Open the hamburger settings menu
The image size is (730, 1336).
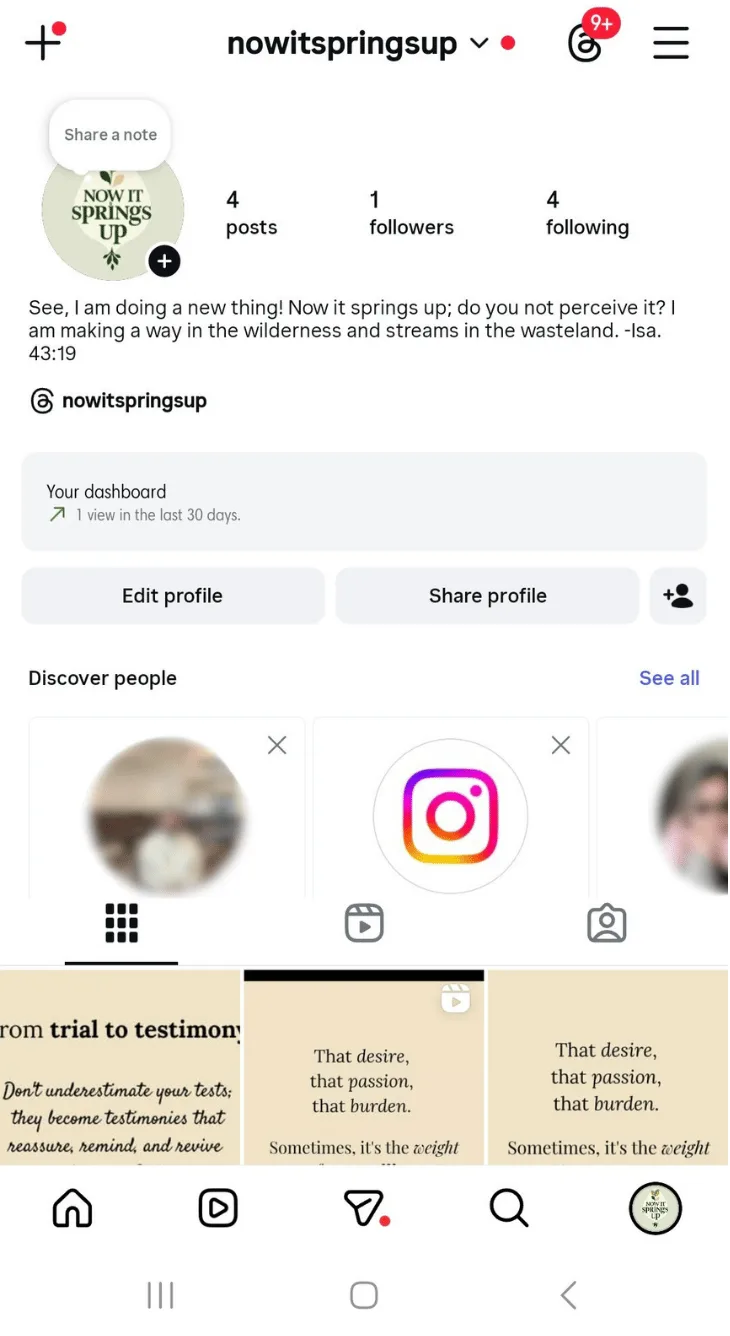coord(670,43)
